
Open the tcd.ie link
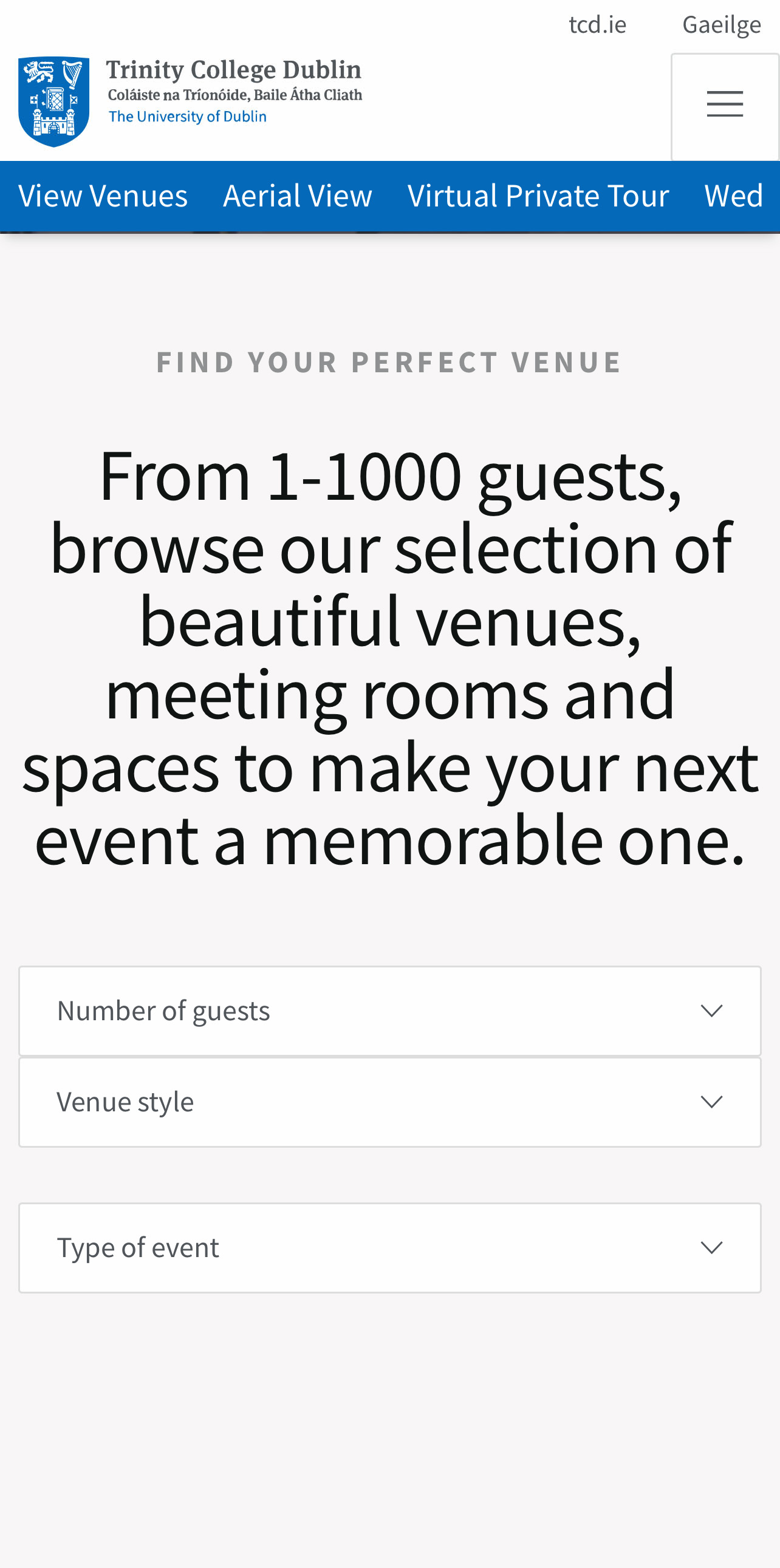[597, 24]
